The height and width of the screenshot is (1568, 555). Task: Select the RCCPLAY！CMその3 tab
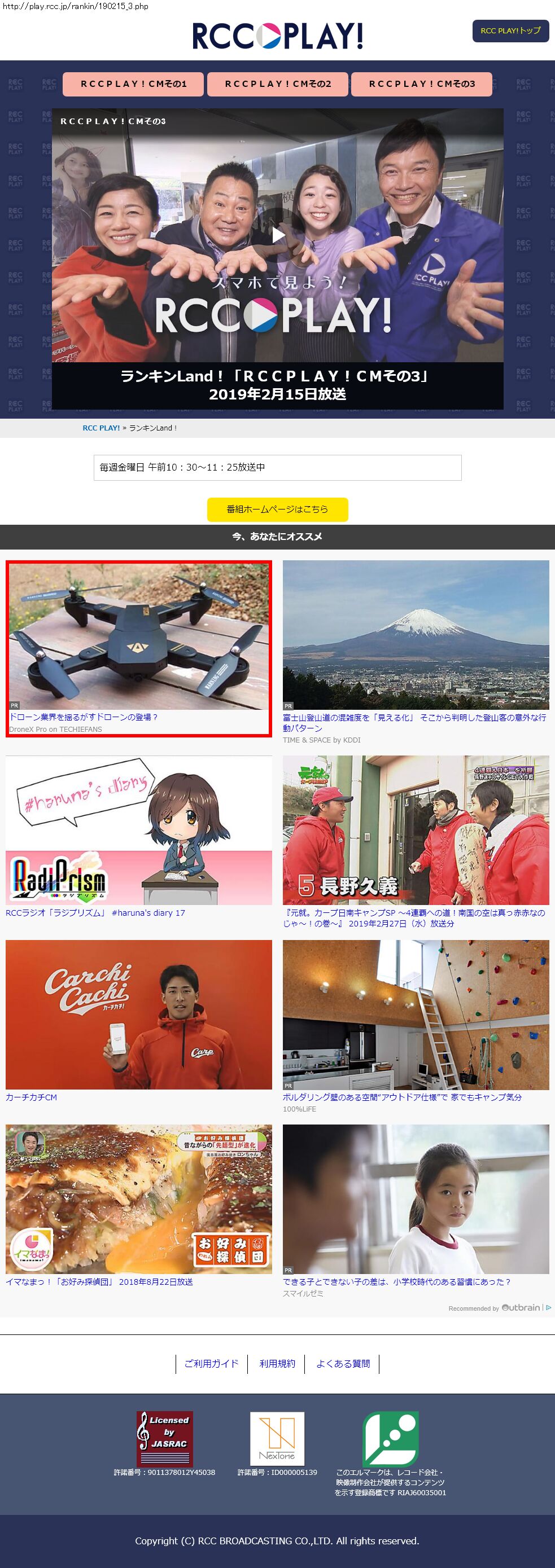(x=422, y=84)
